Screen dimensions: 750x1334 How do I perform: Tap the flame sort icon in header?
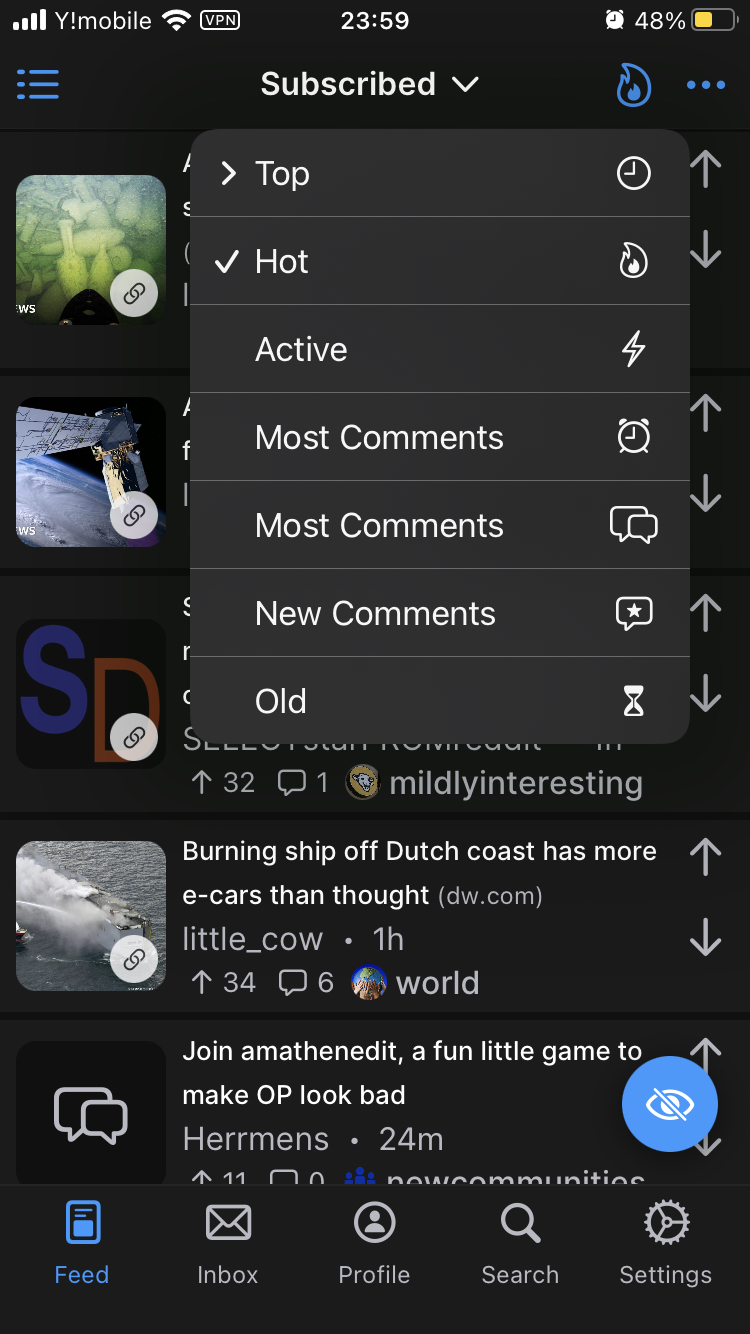633,85
